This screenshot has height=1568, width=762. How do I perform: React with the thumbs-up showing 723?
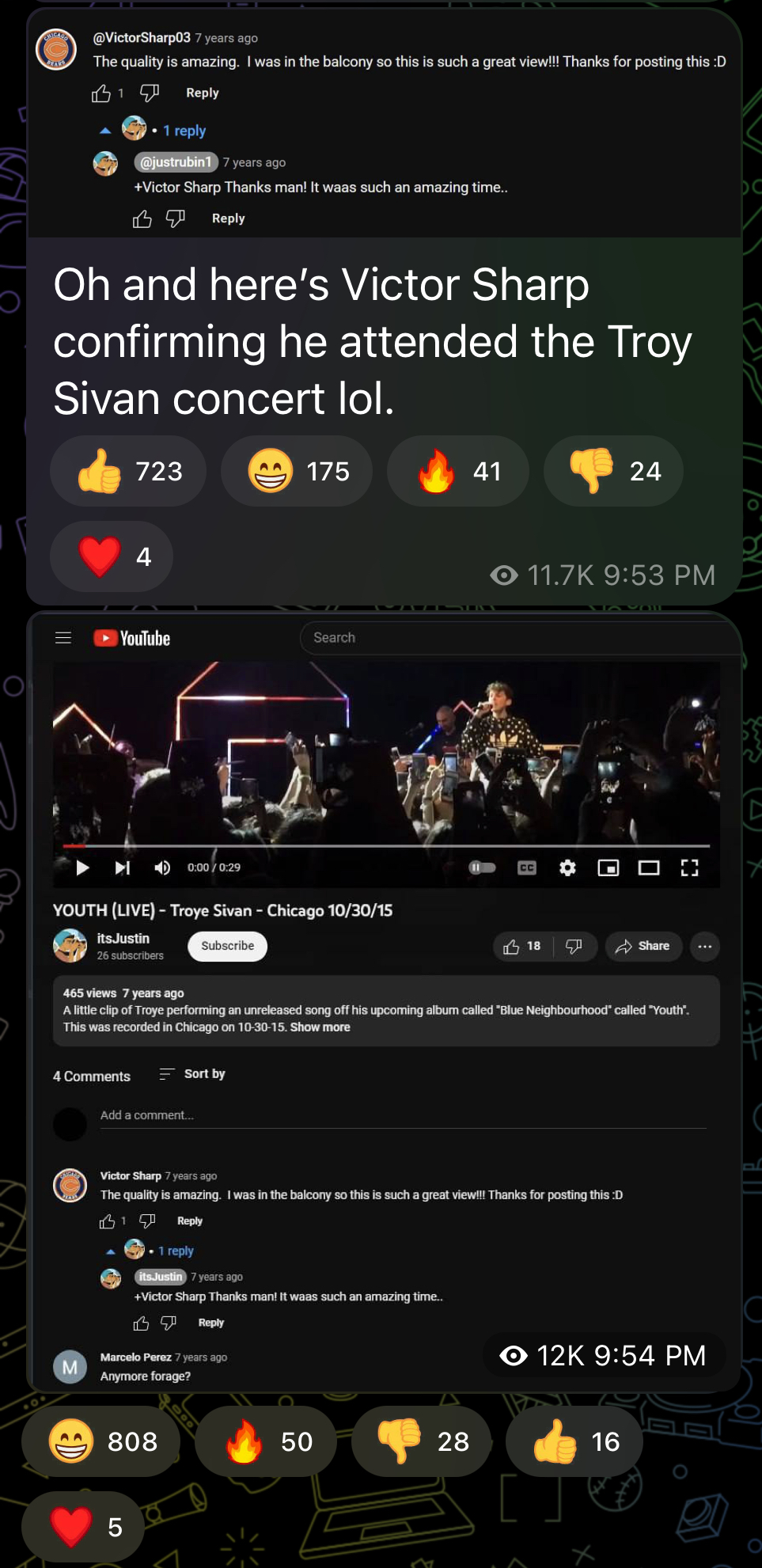tap(128, 471)
